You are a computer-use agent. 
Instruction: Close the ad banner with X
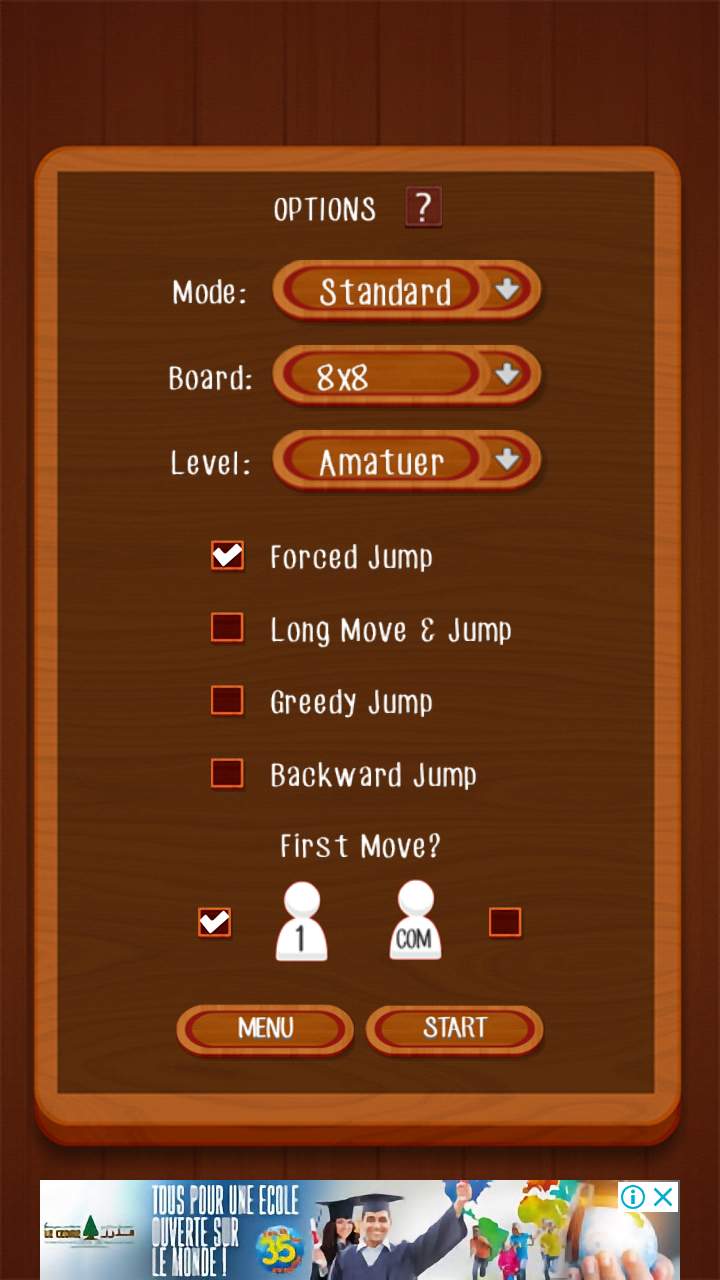(664, 1196)
